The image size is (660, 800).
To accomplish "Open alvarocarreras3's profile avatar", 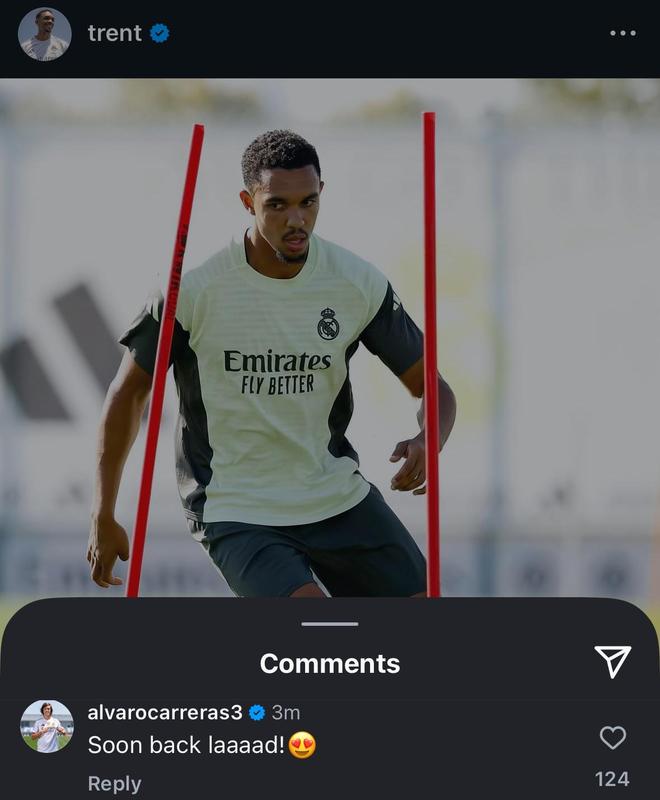I will tap(46, 726).
